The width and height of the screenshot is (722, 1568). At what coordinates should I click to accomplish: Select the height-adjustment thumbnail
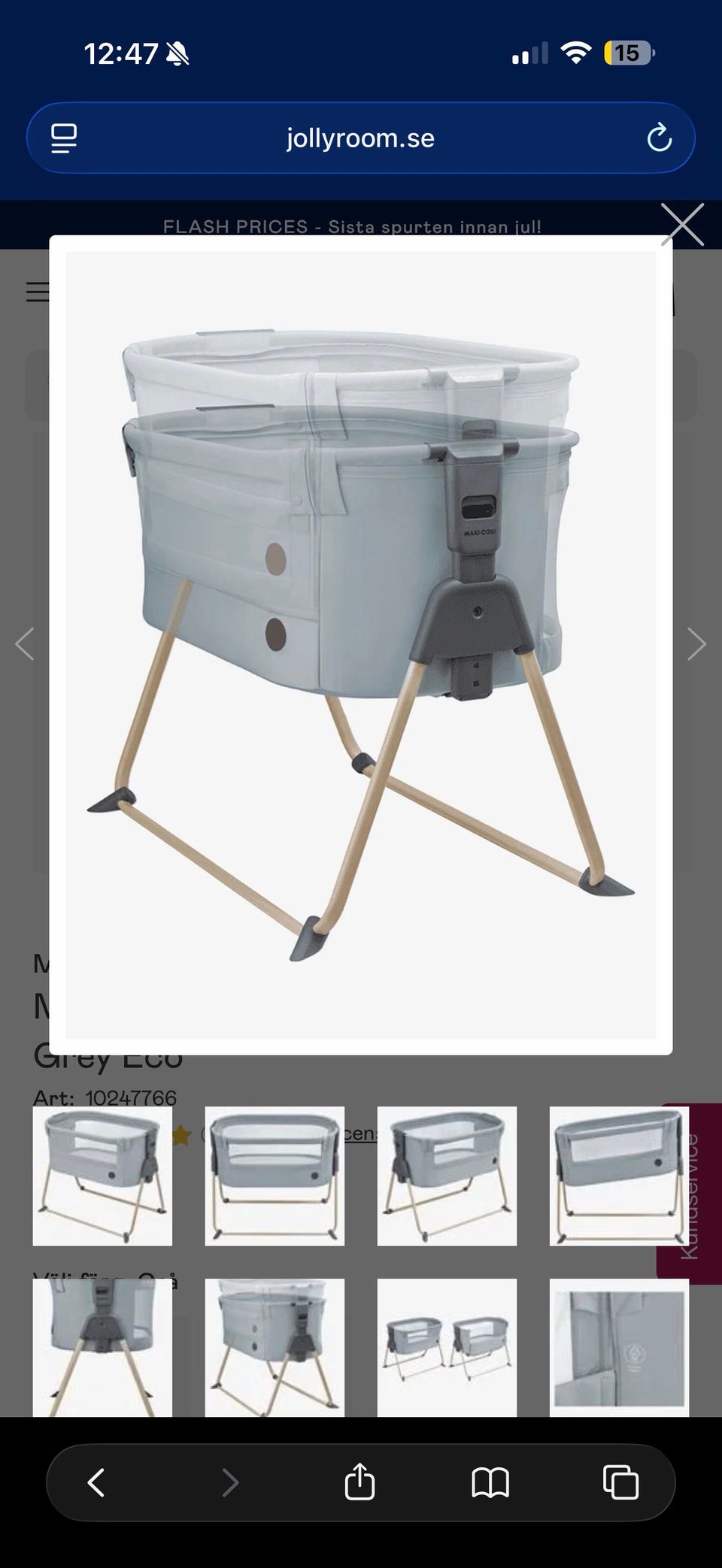[x=275, y=1347]
